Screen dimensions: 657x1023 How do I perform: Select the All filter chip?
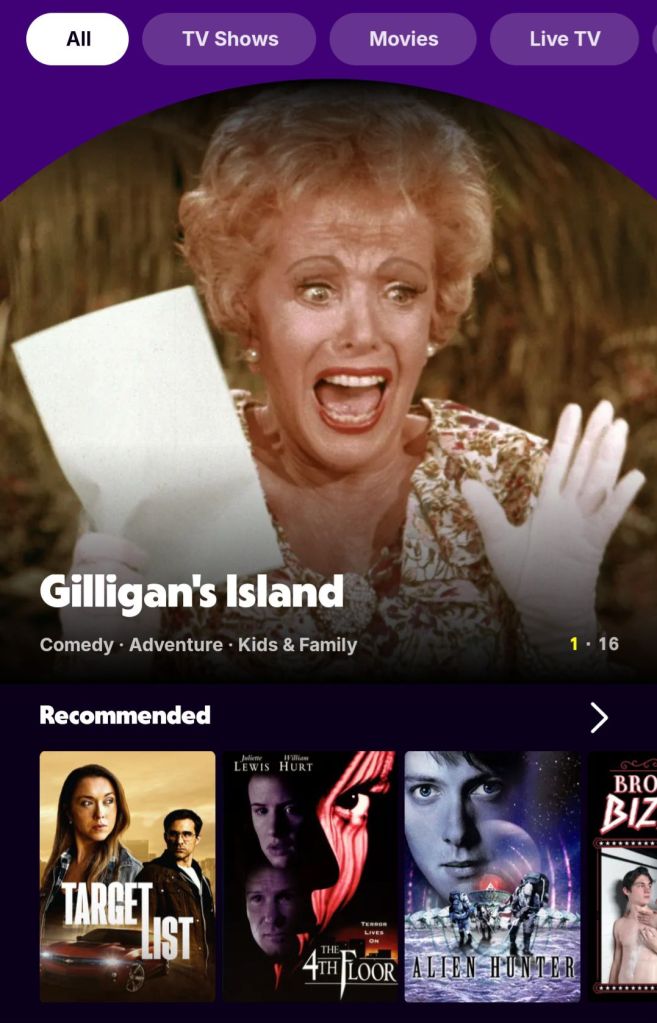point(78,39)
